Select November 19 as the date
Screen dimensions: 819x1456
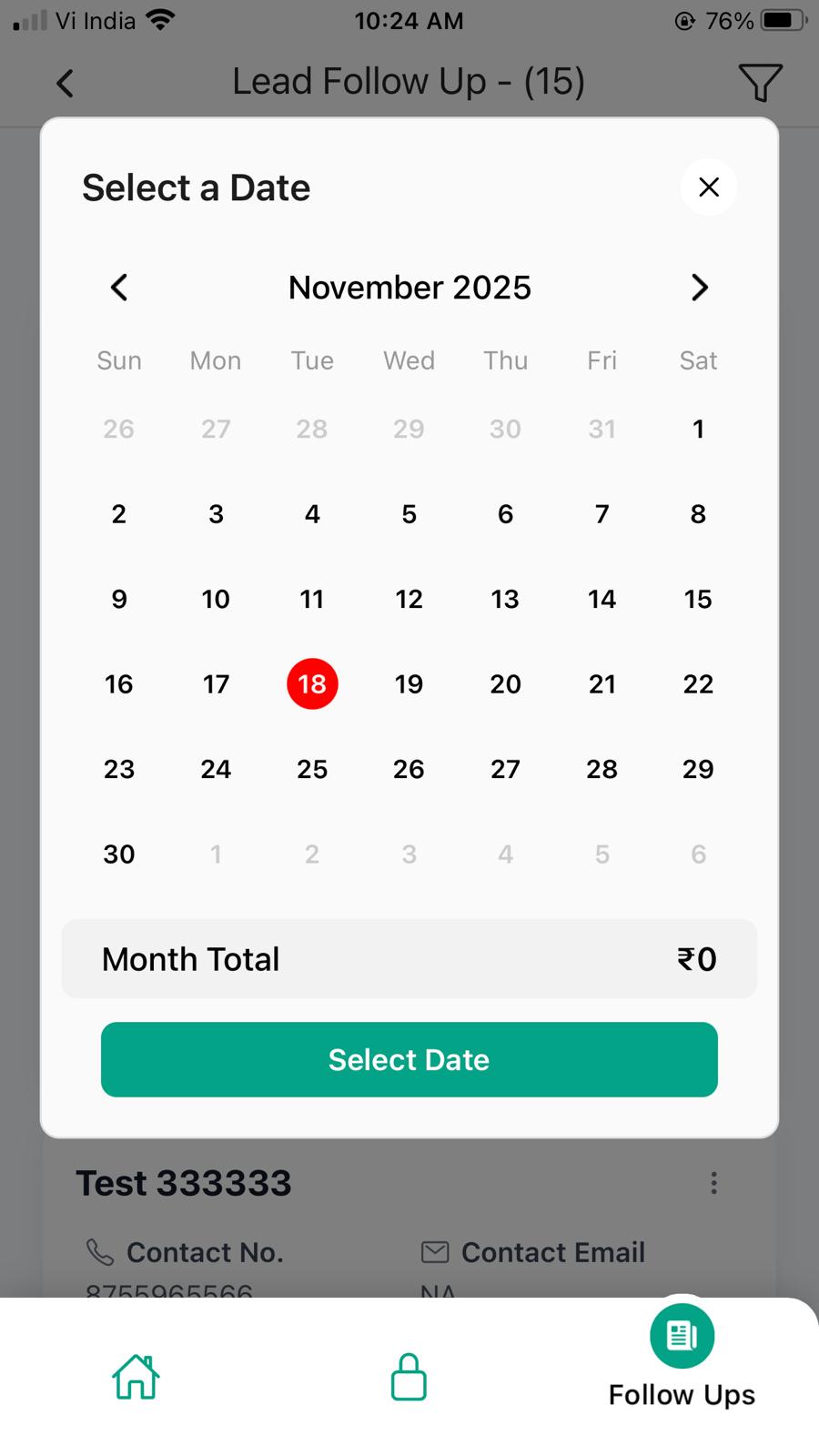tap(409, 684)
